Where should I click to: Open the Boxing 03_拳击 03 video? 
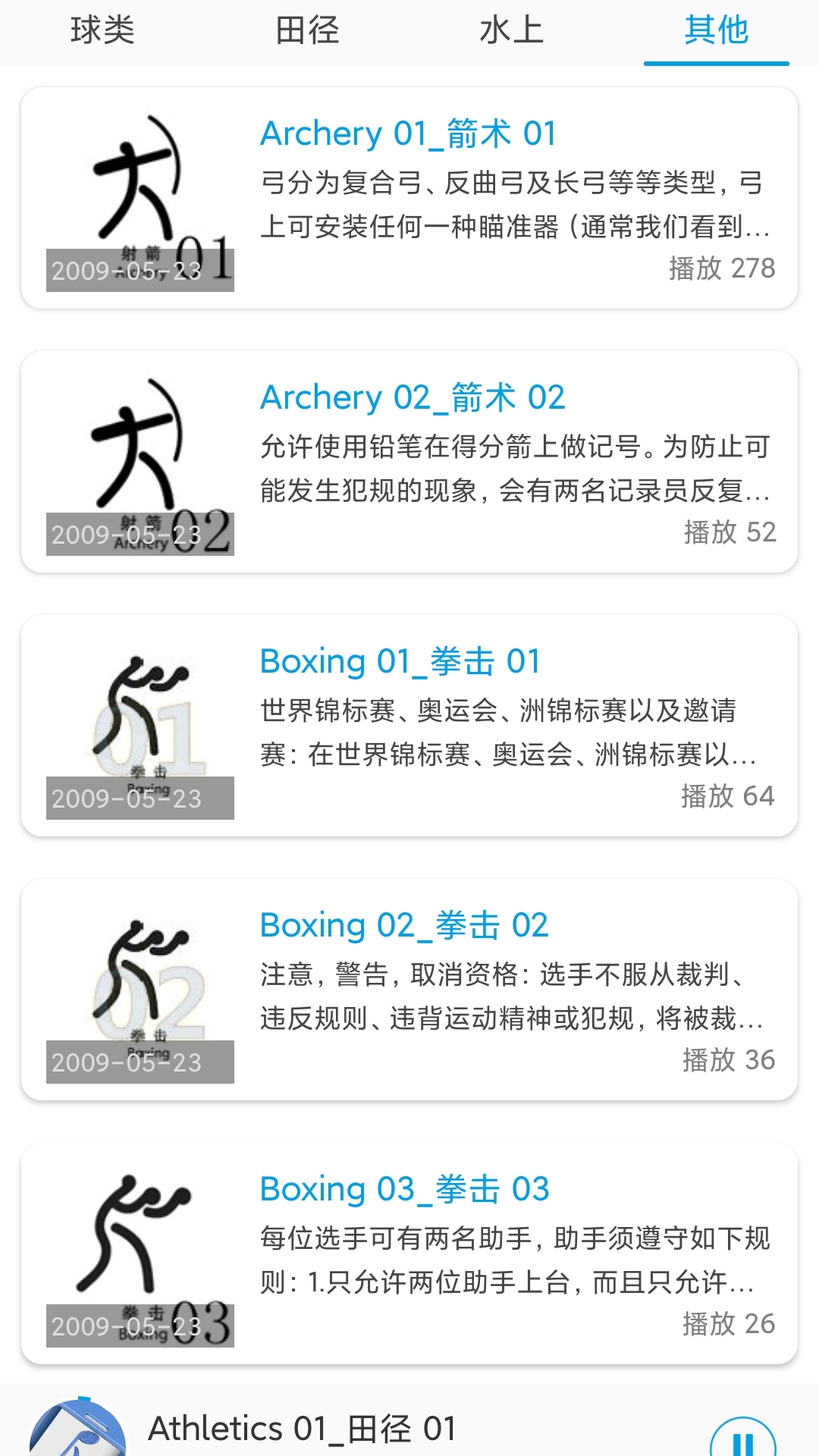click(x=403, y=1189)
